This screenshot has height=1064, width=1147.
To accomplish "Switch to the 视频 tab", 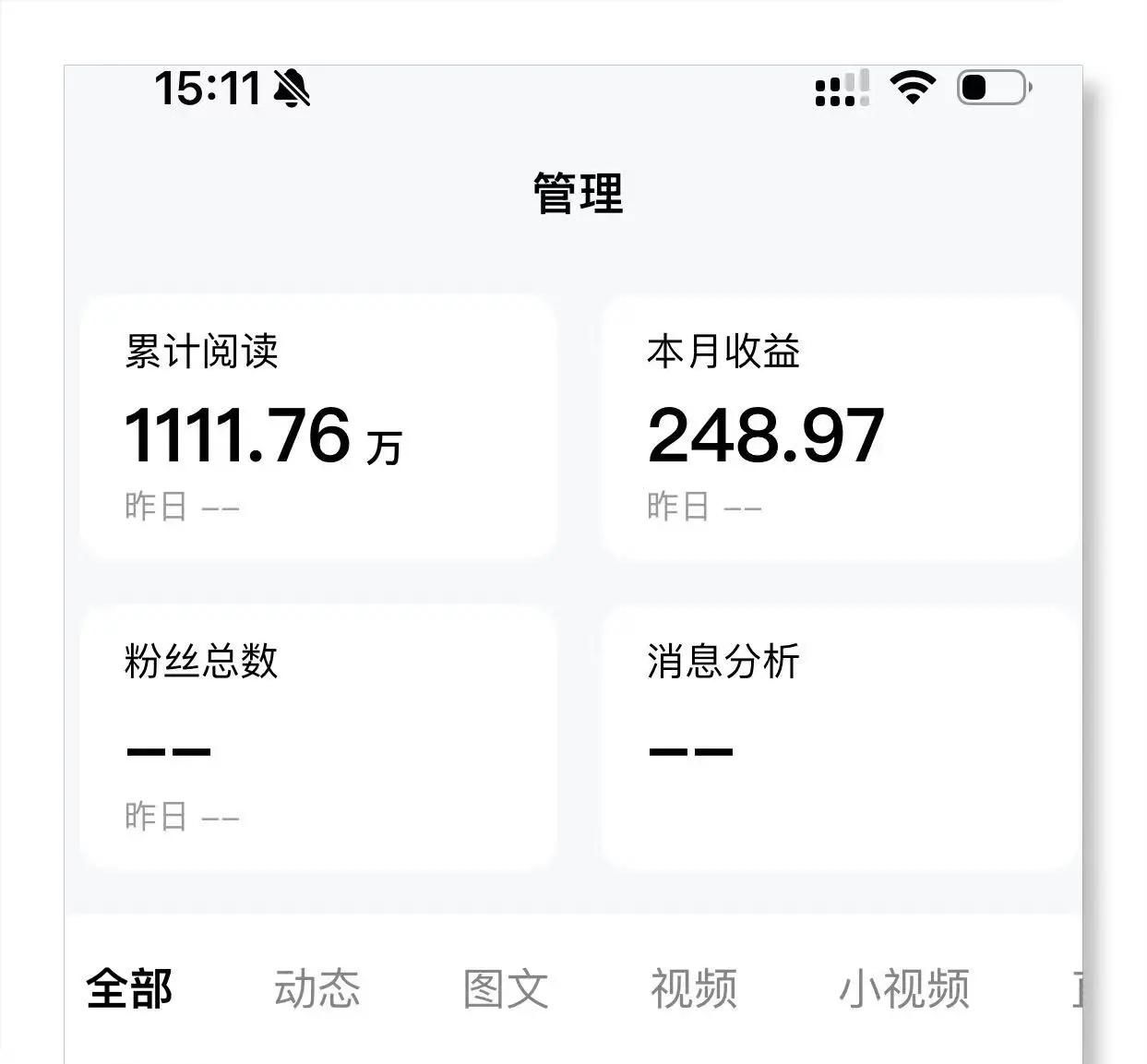I will pos(694,988).
